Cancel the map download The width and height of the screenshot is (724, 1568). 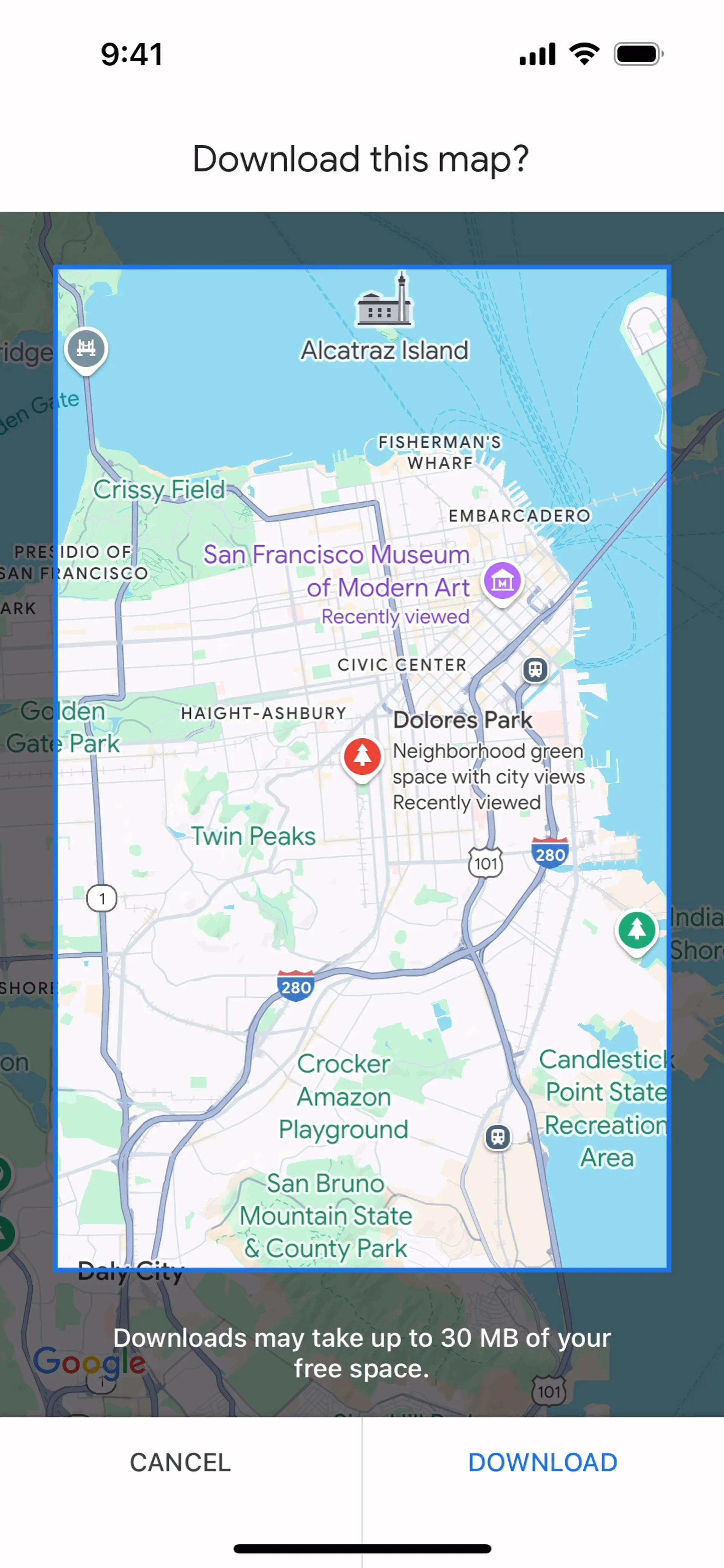click(180, 1462)
